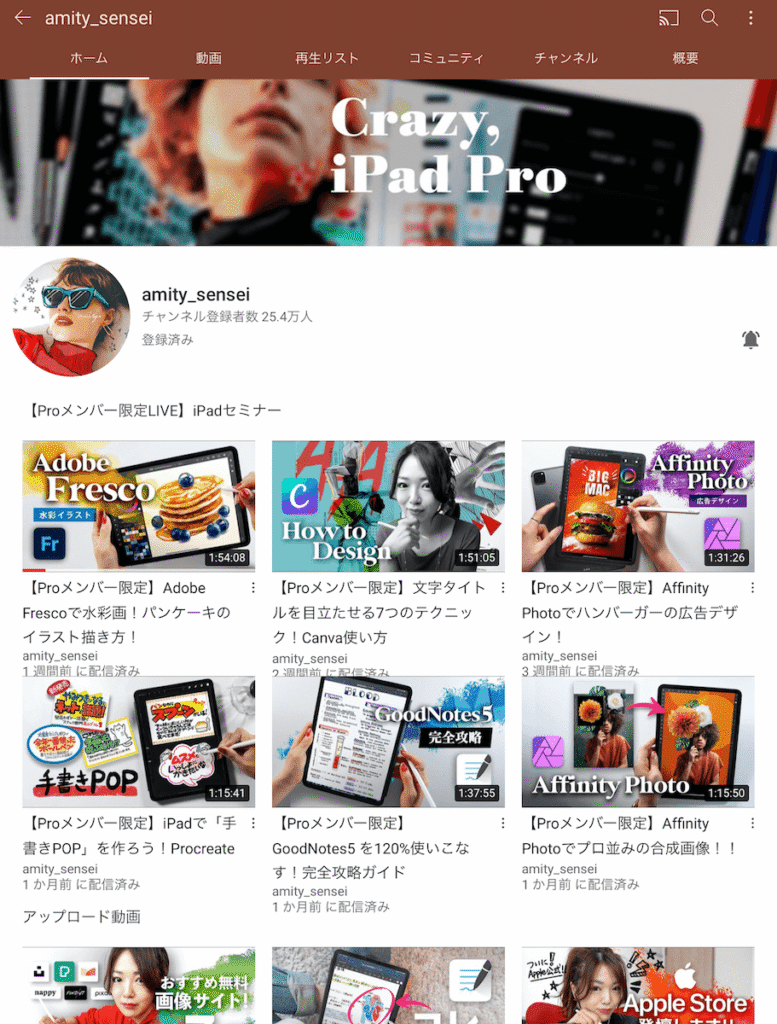Viewport: 777px width, 1024px height.
Task: Open the コミュニティ tab
Action: pyautogui.click(x=446, y=58)
